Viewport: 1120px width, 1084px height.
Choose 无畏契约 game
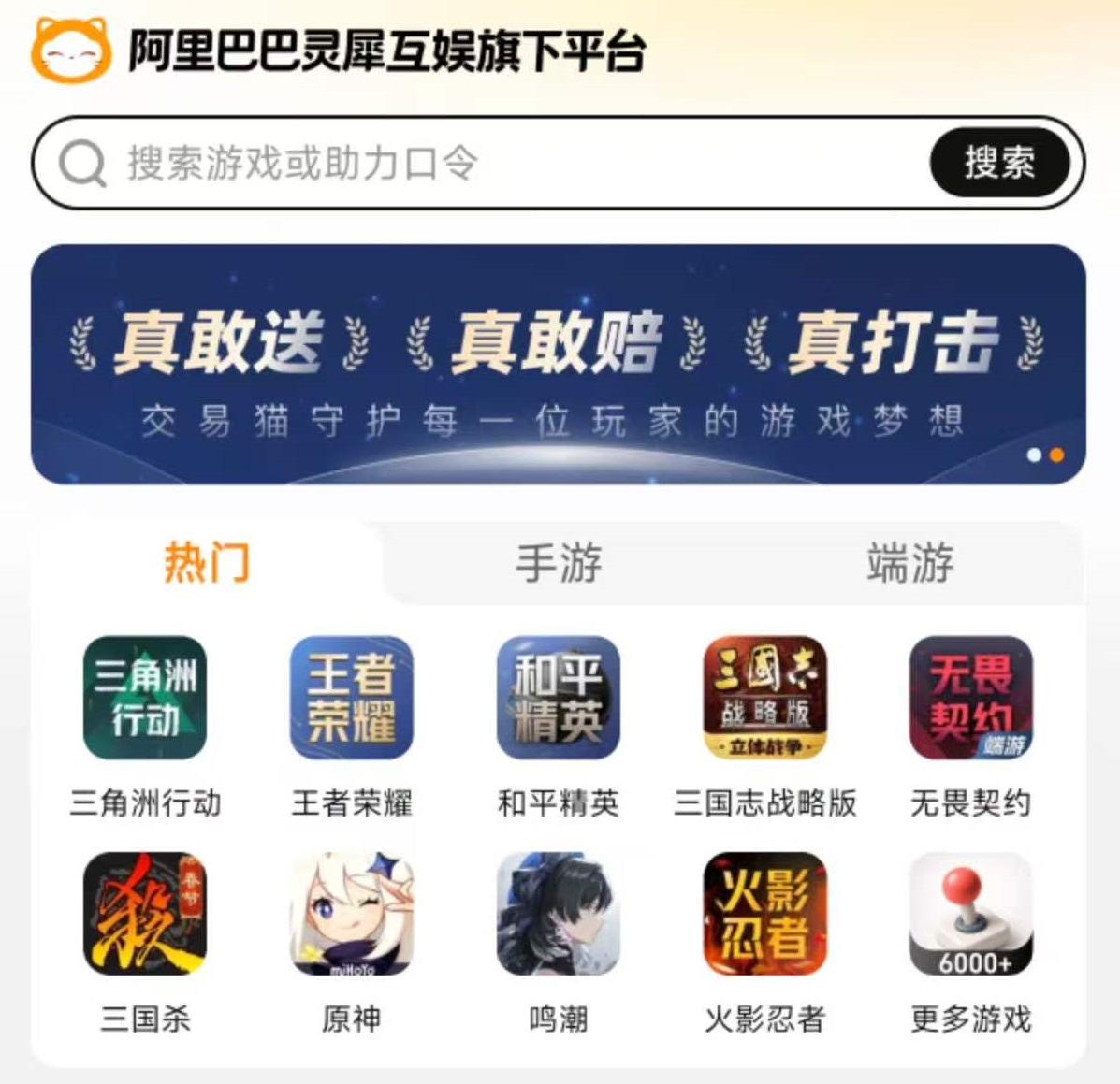[970, 698]
